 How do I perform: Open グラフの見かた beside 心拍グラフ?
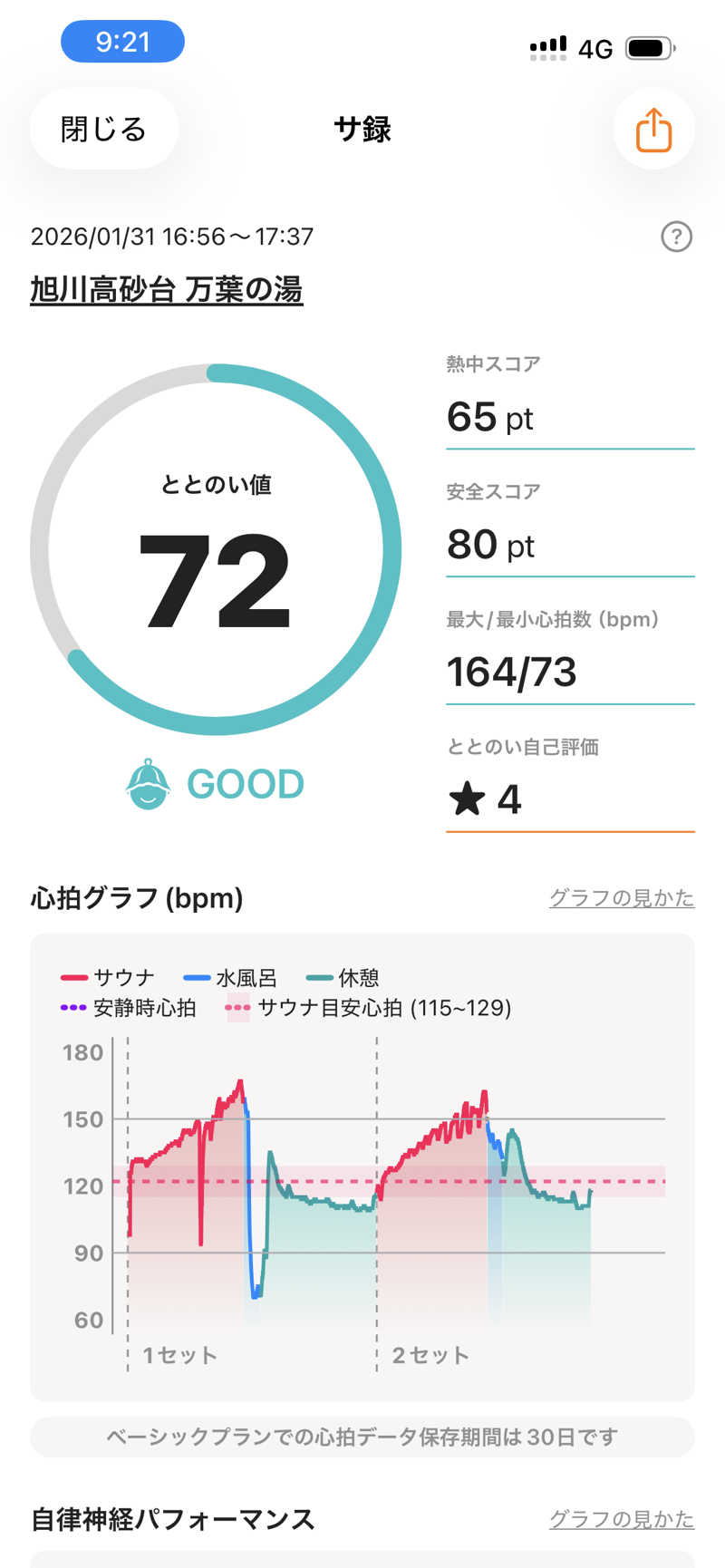click(621, 898)
